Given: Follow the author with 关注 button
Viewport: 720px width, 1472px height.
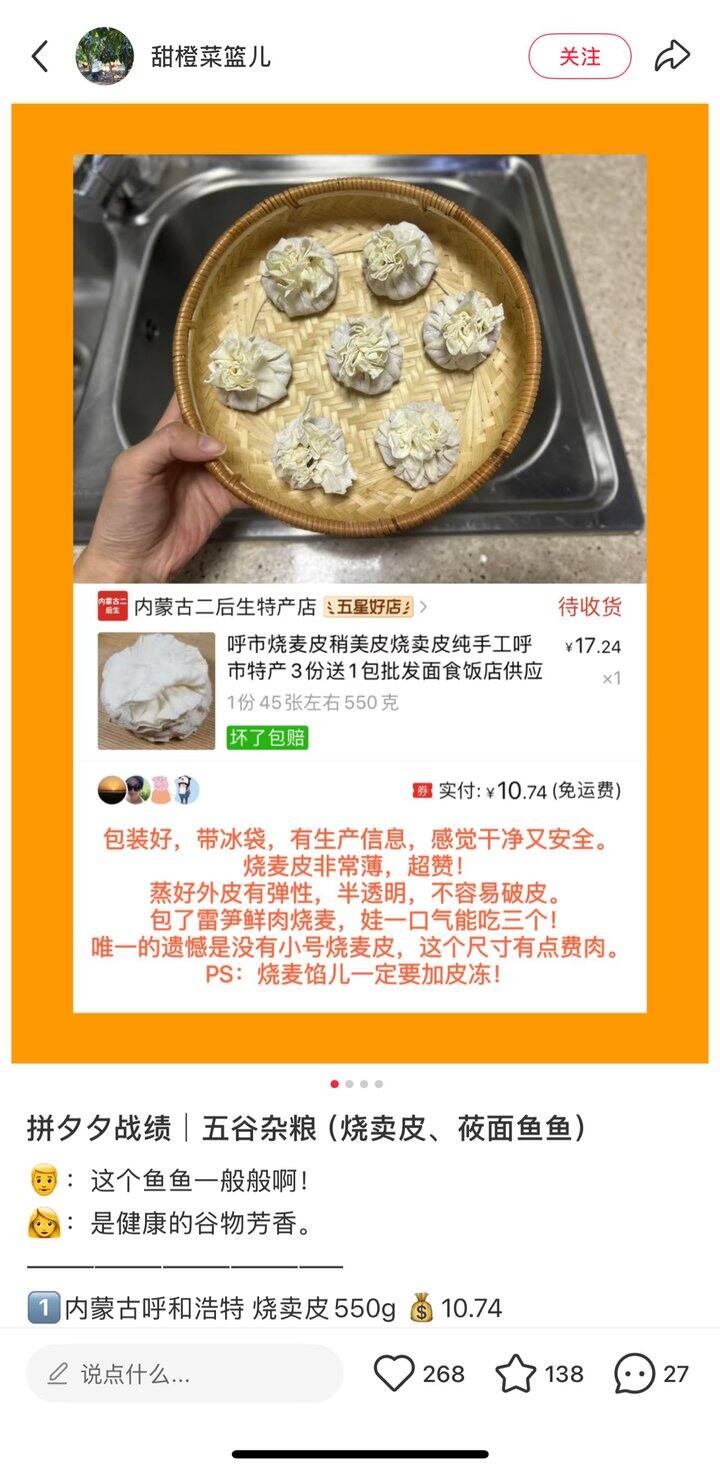Looking at the screenshot, I should click(580, 56).
